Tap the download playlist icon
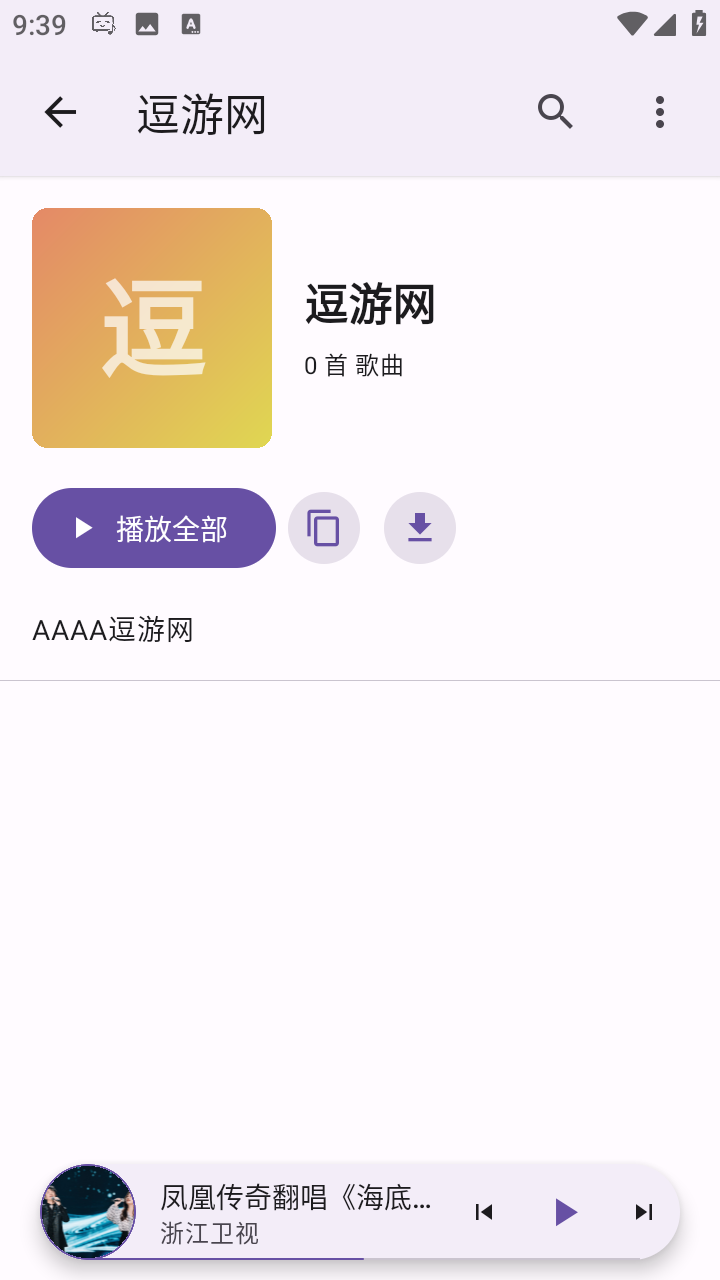720x1280 pixels. tap(420, 527)
